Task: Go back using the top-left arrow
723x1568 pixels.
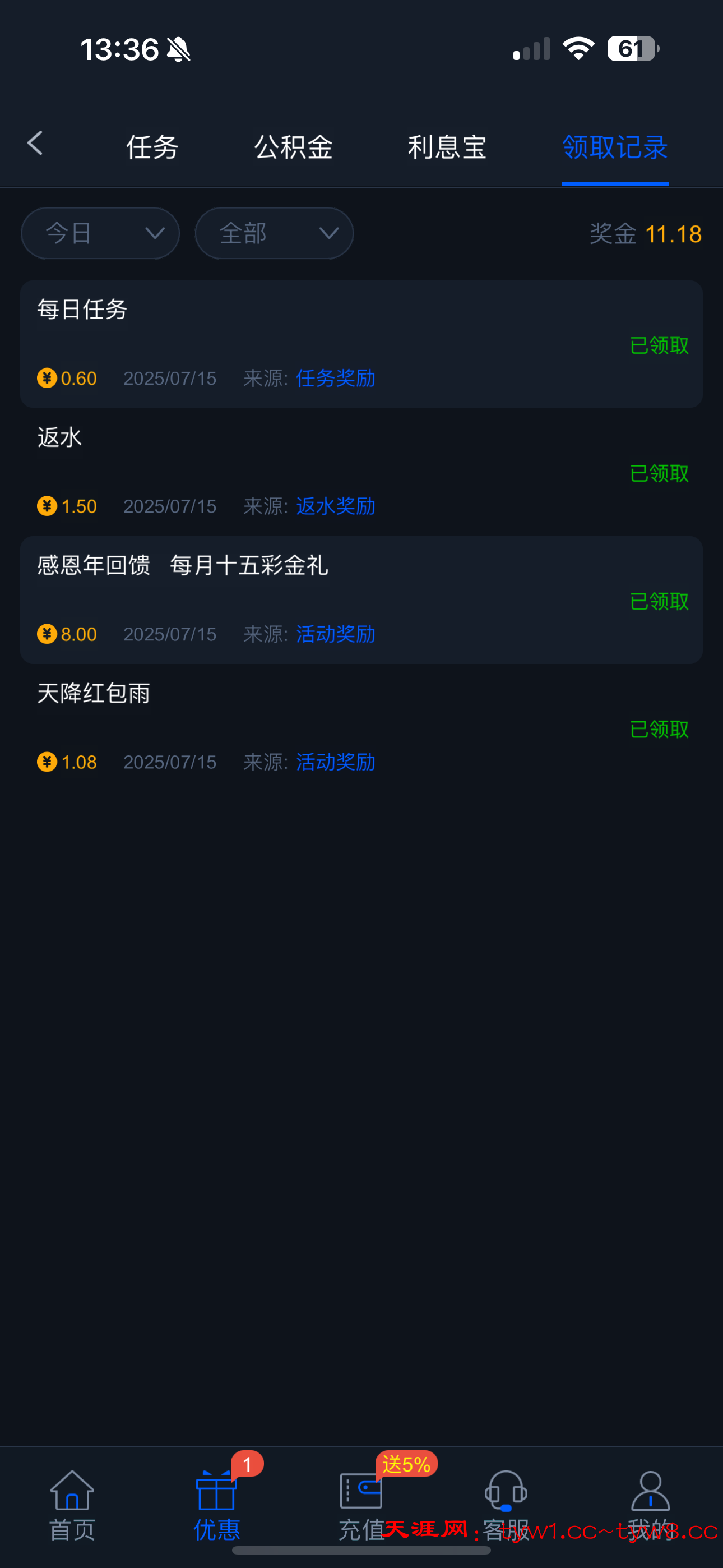Action: pos(35,144)
